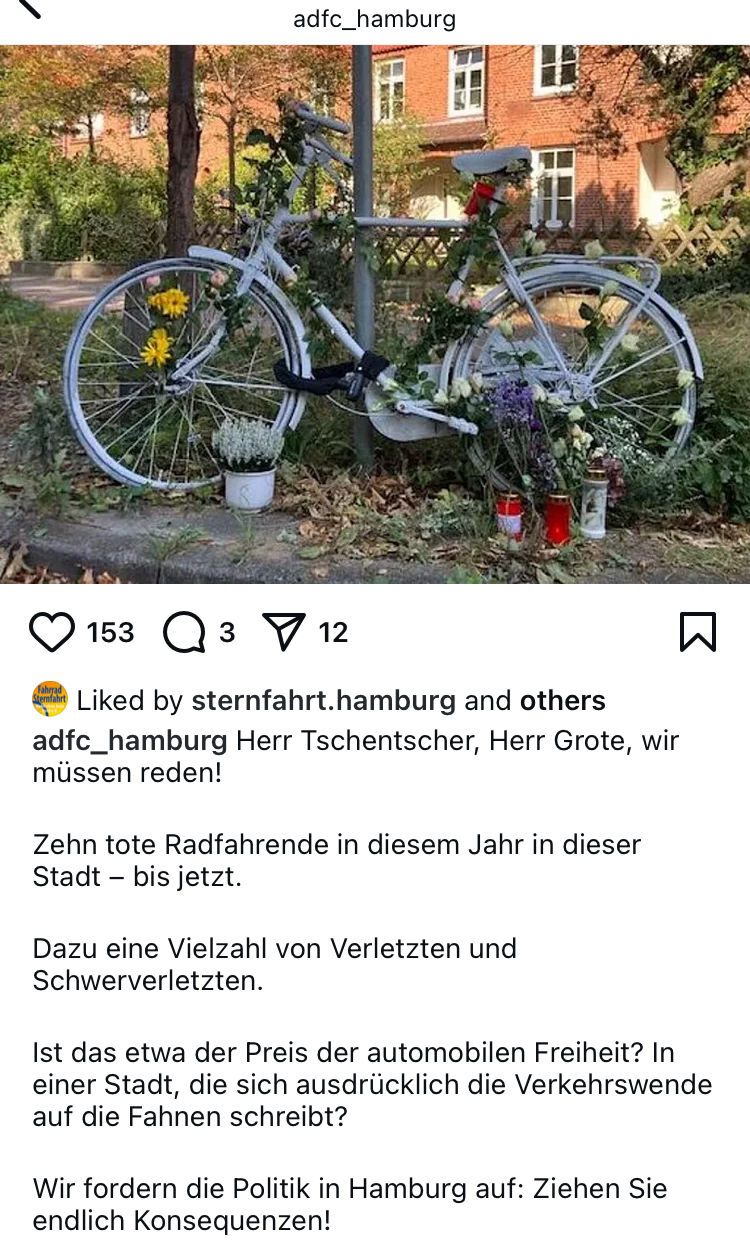Like the adfc_hamburg post
This screenshot has height=1250, width=750.
tap(52, 632)
